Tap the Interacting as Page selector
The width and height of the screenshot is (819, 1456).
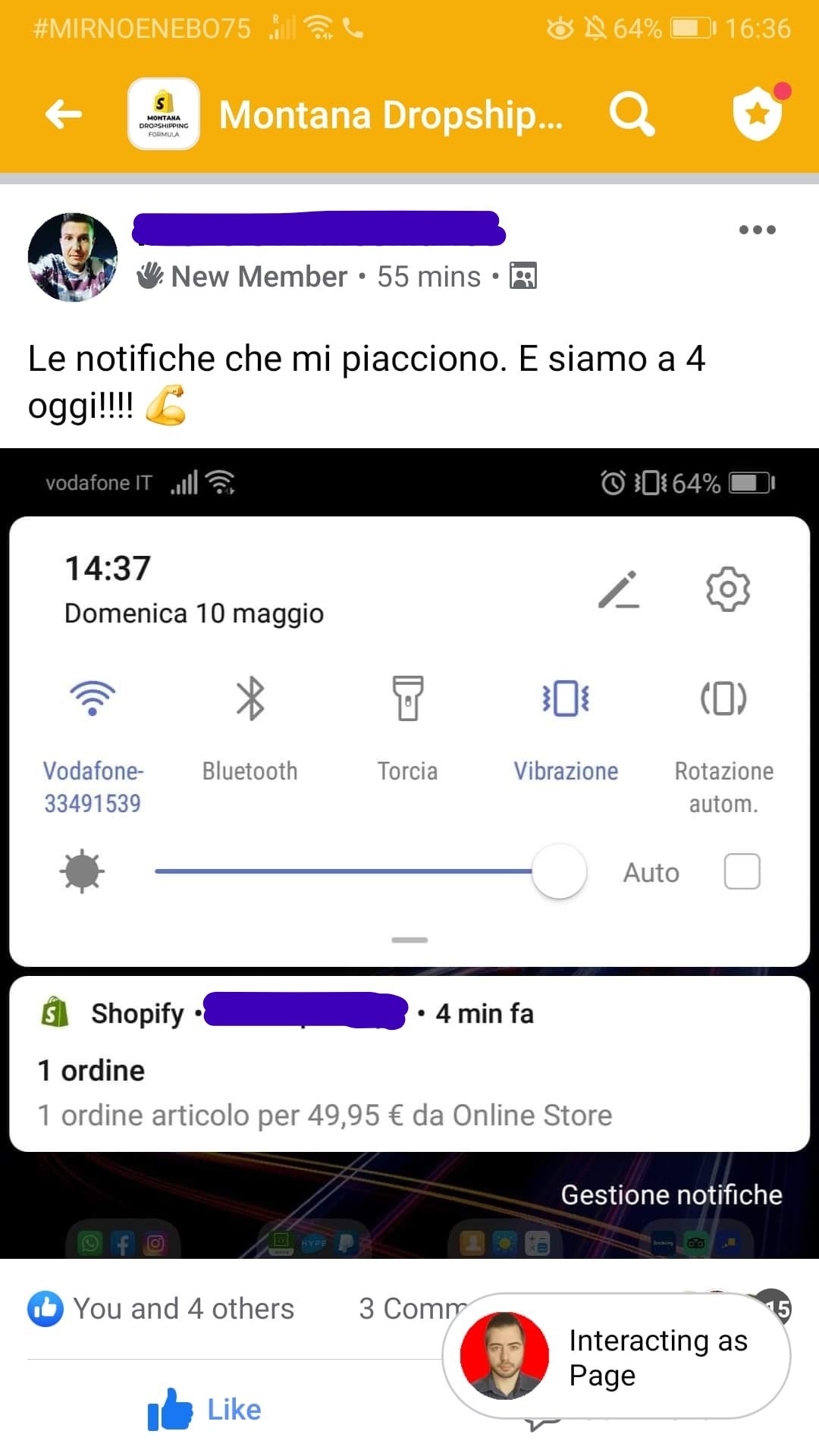[x=616, y=1357]
